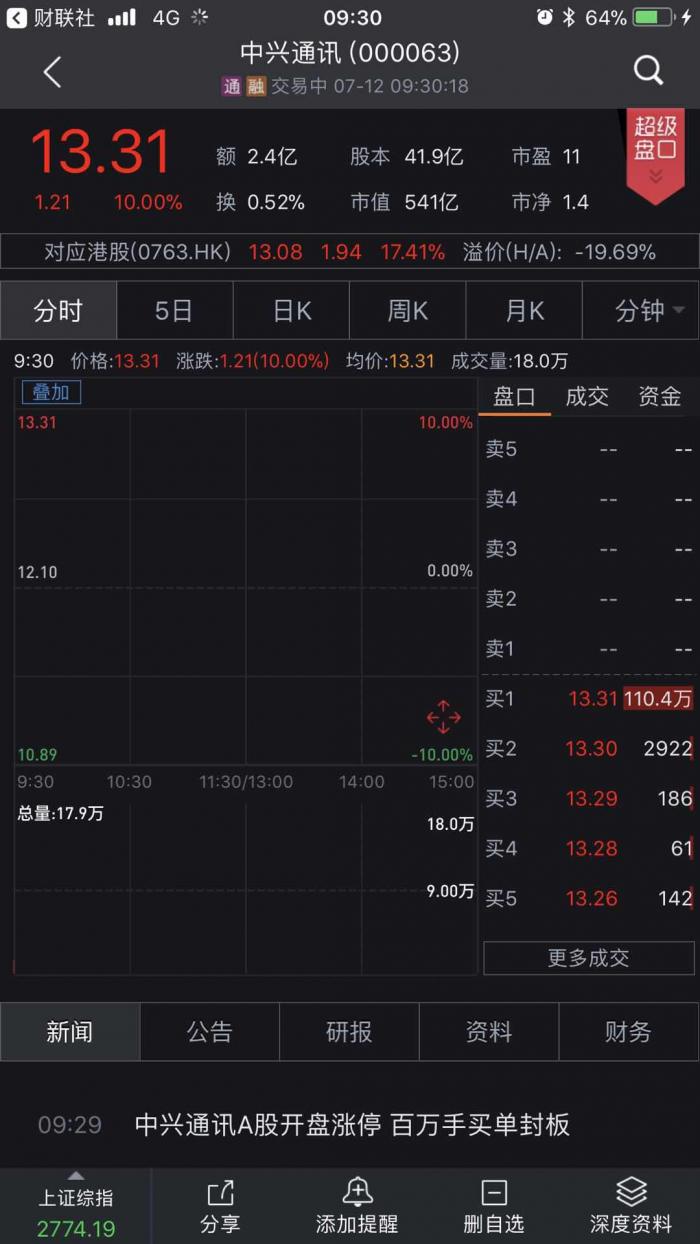Viewport: 700px width, 1244px height.
Task: Tap the red crosshair expand-chart icon
Action: tap(443, 717)
